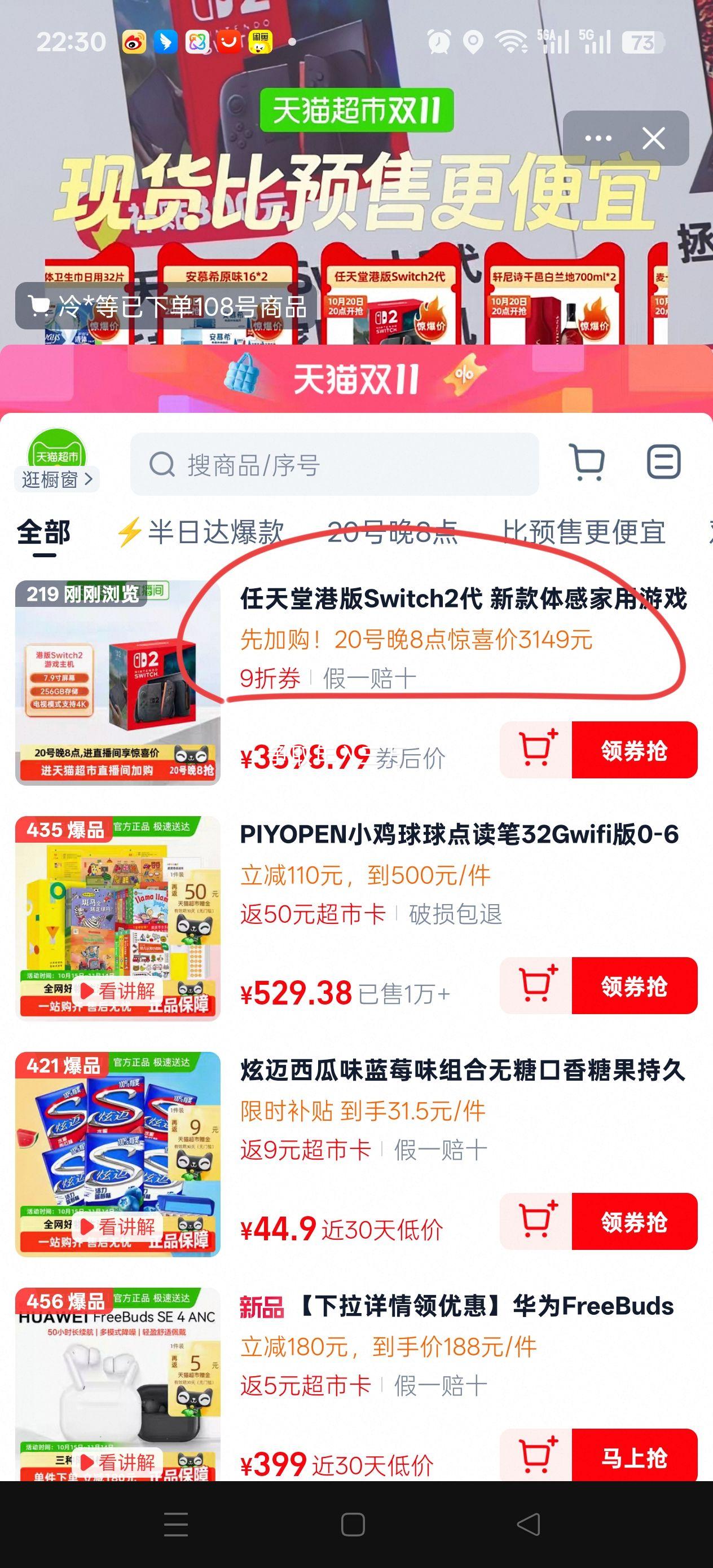Viewport: 713px width, 1568px height.
Task: Switch to the 半日达爆款 tab
Action: (201, 532)
